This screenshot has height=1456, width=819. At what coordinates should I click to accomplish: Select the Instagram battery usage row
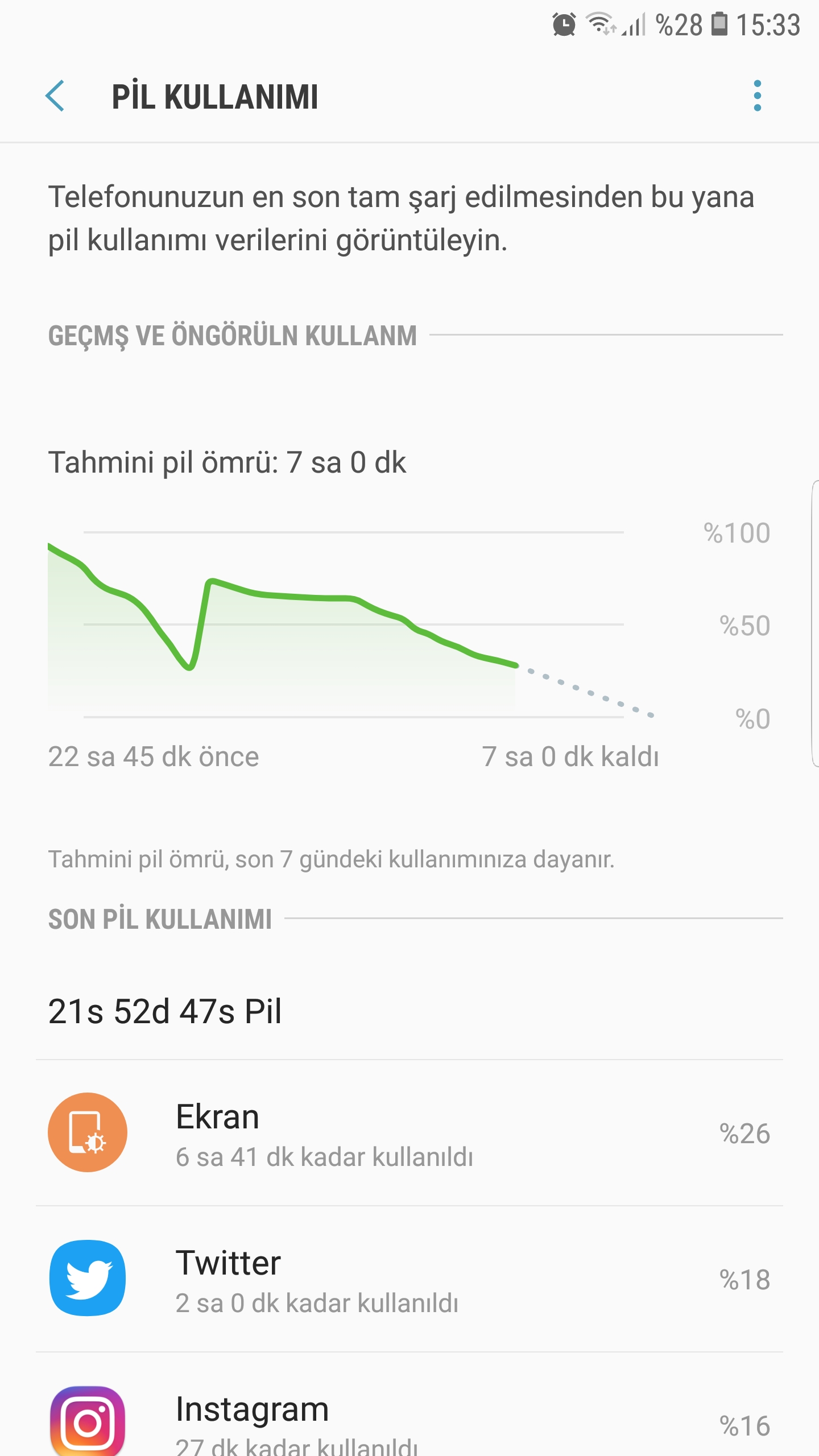pos(409,1405)
